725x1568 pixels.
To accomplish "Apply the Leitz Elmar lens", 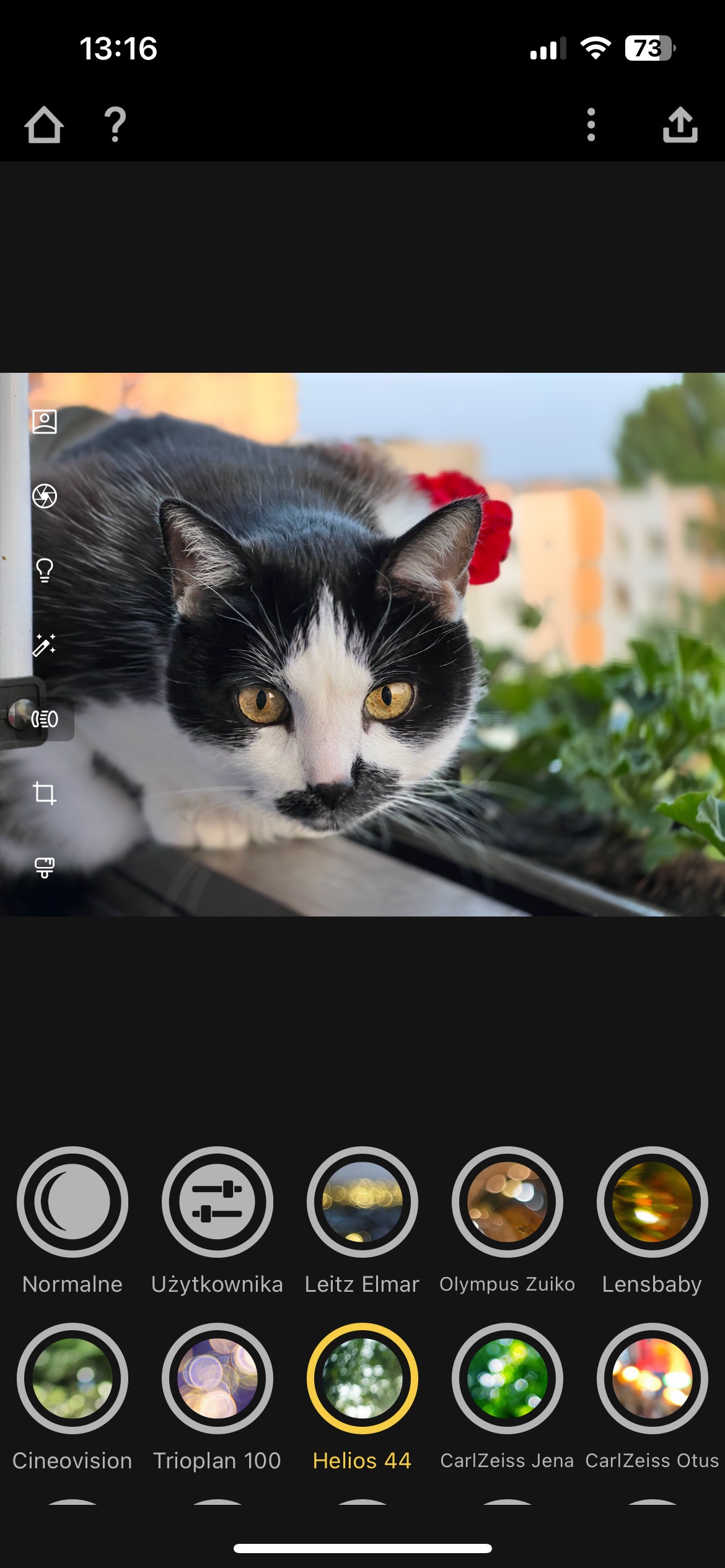I will [x=362, y=1202].
